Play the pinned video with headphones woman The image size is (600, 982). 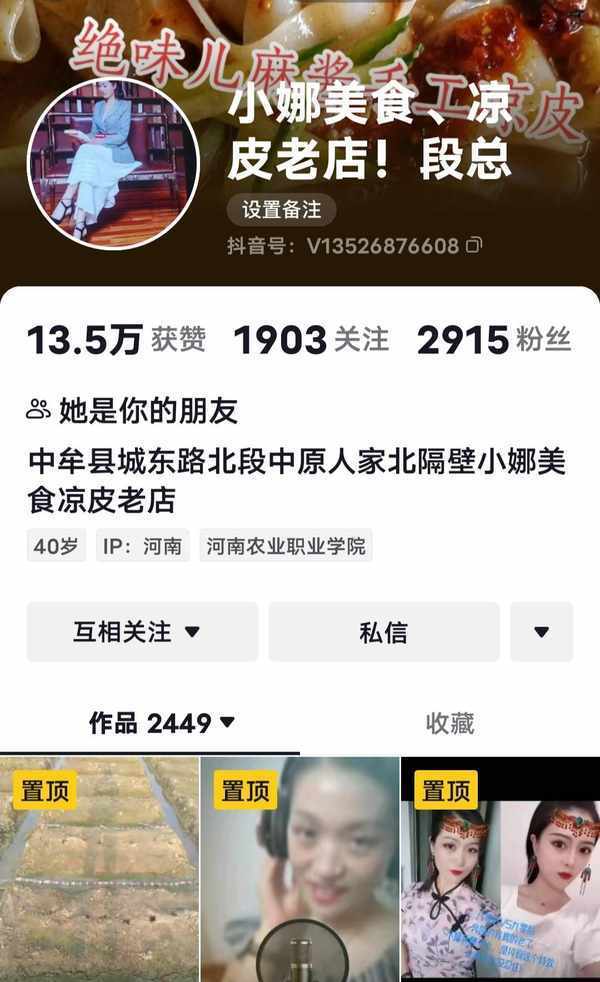299,870
